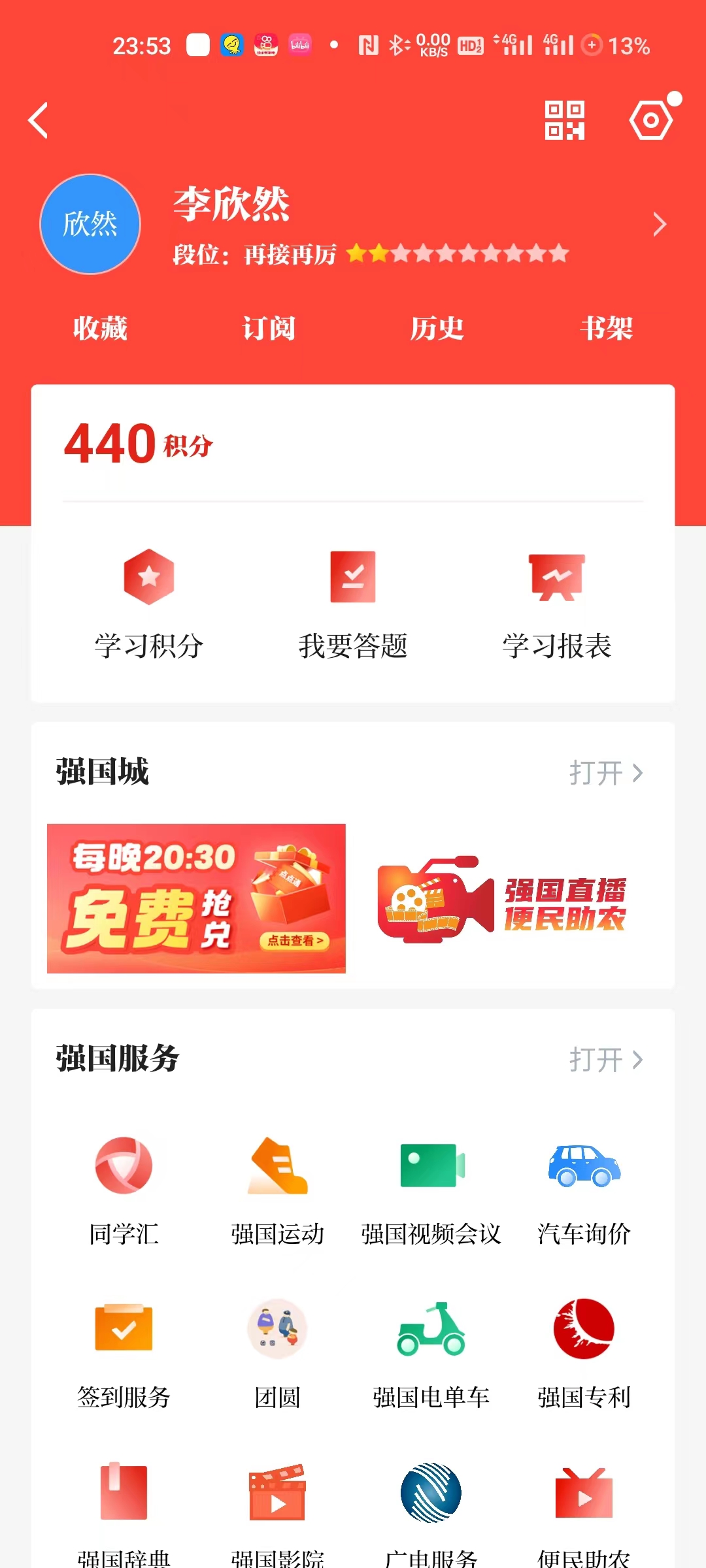The image size is (706, 1568).
Task: Tap 打开 next to 强国服务
Action: (x=606, y=1059)
